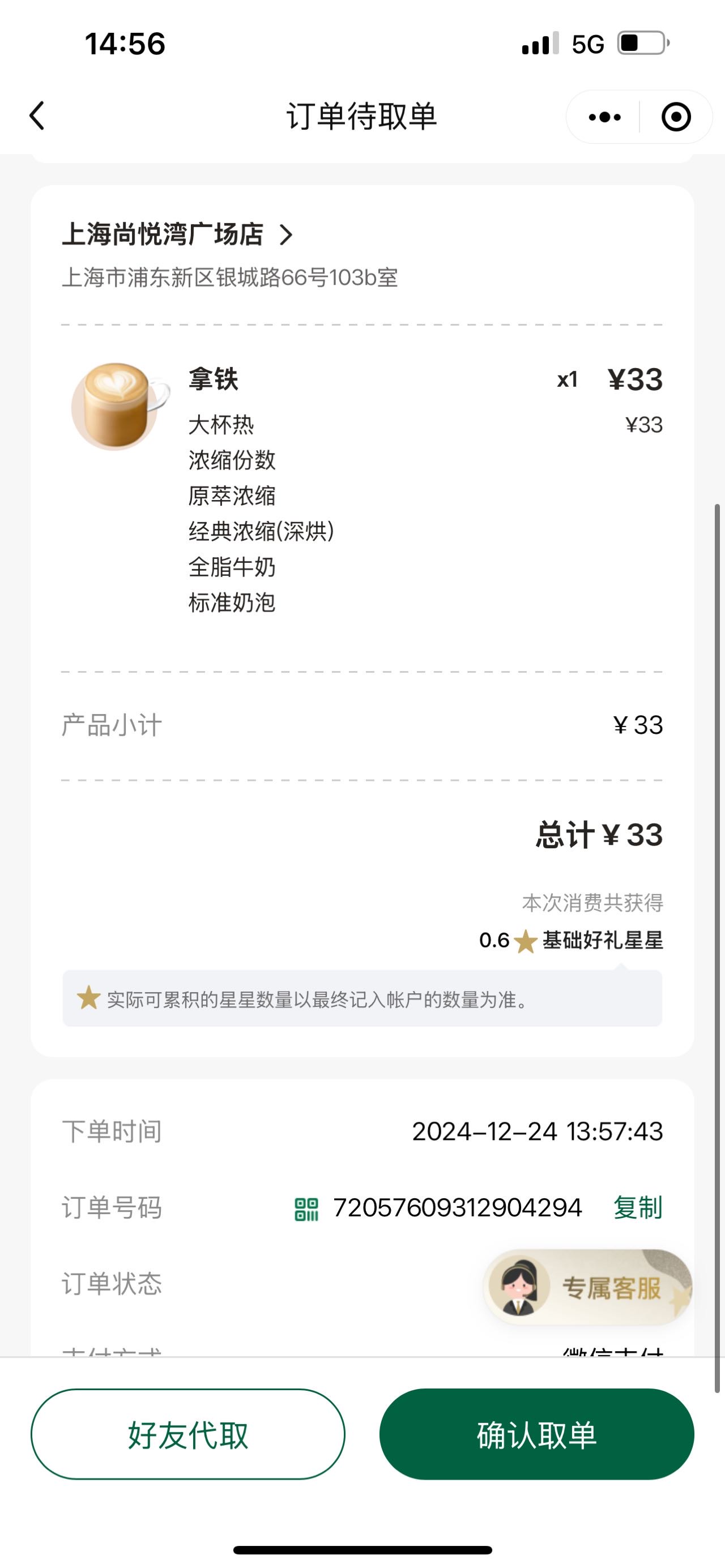Tap the 好友代取 button
Viewport: 725px width, 1568px height.
tap(188, 1434)
